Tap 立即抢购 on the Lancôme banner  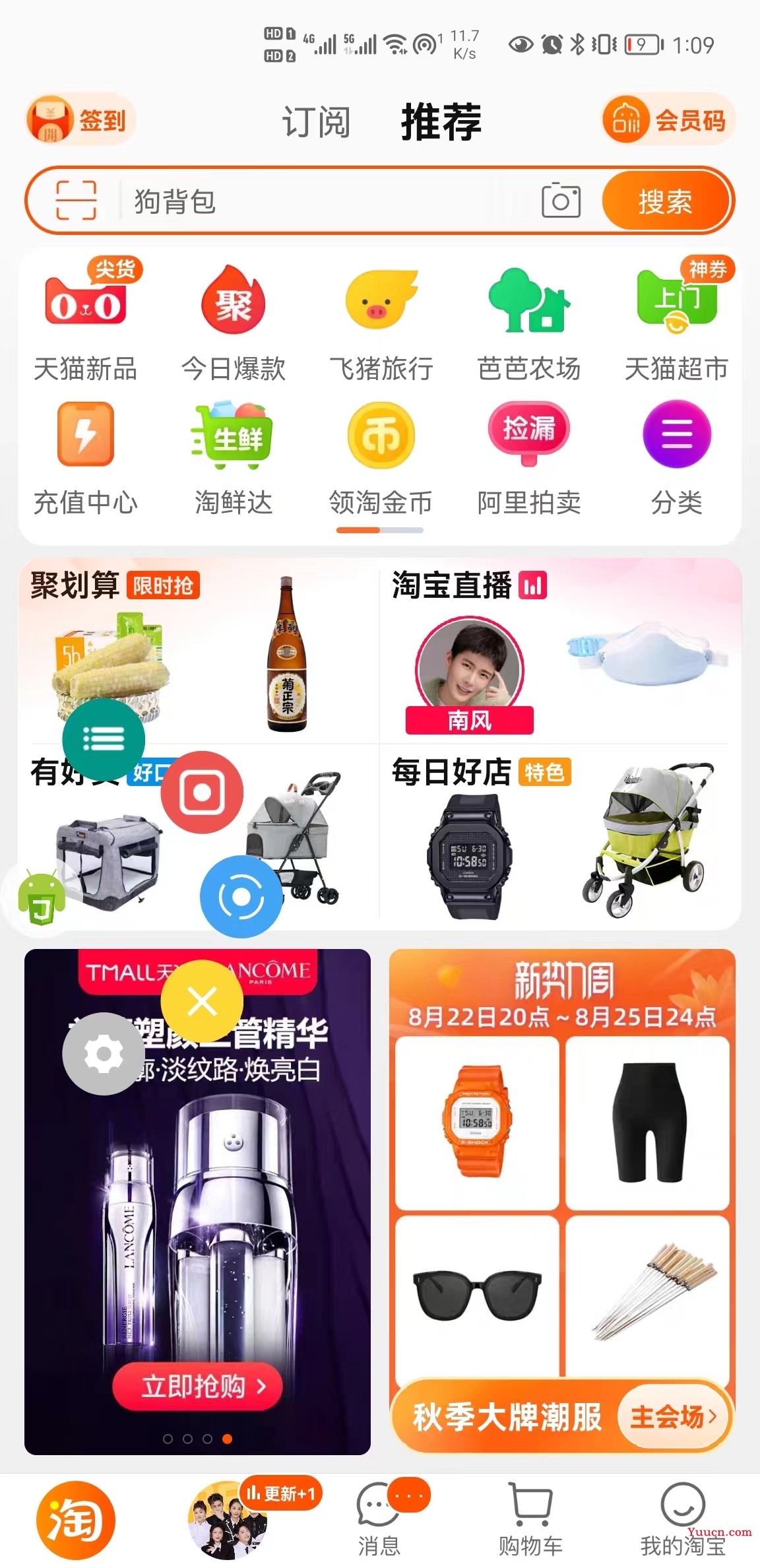197,1386
